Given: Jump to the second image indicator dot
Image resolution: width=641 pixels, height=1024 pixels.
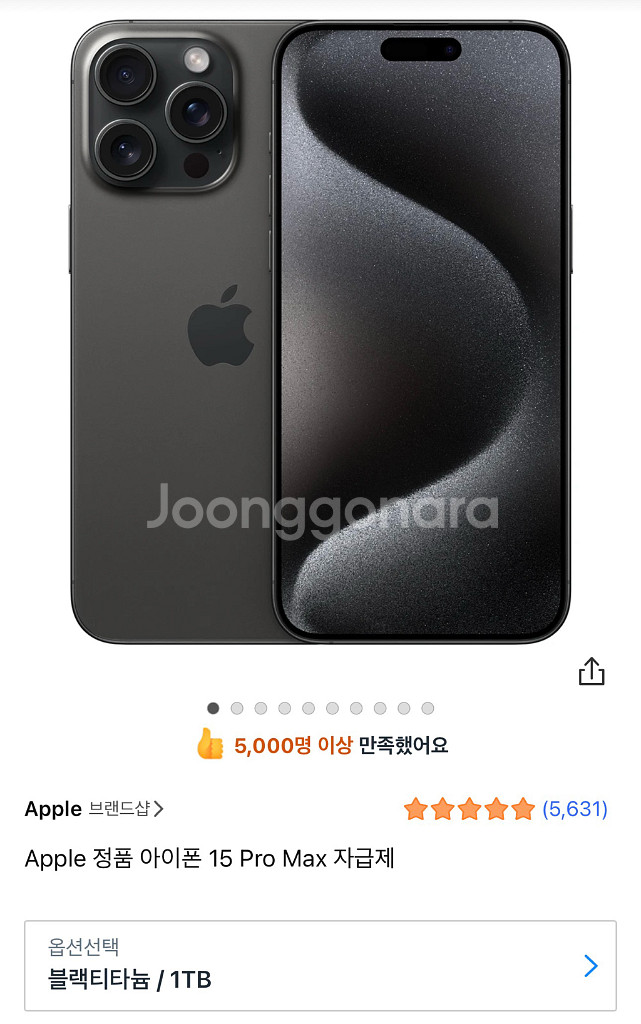Looking at the screenshot, I should [237, 708].
